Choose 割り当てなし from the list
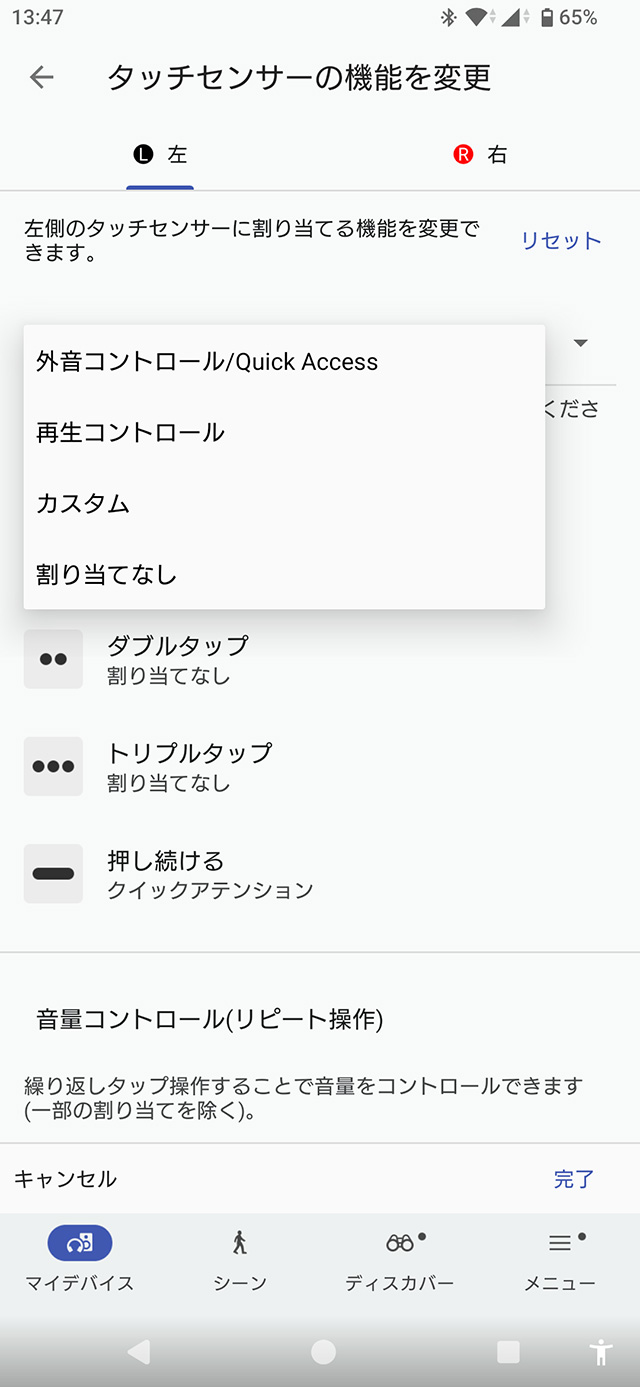 coord(106,575)
